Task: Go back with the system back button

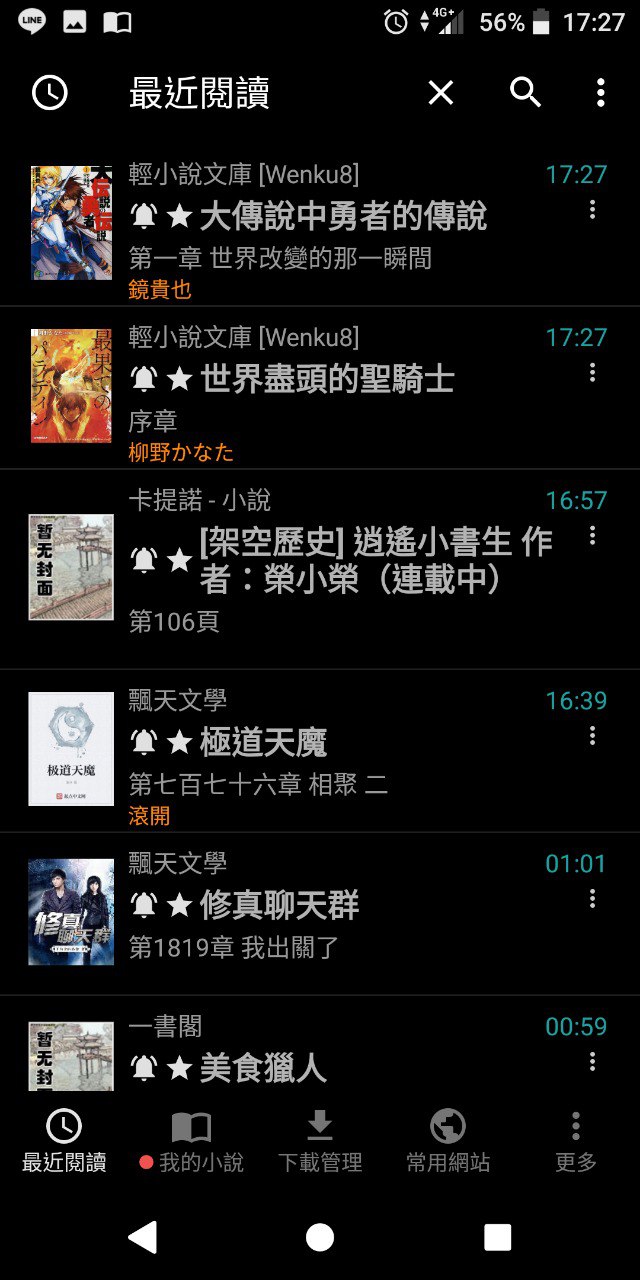Action: (142, 1237)
